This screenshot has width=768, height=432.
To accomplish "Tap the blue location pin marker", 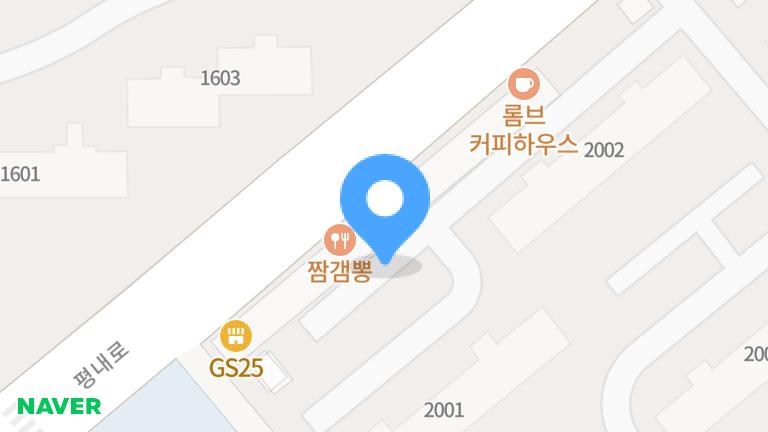I will [385, 202].
